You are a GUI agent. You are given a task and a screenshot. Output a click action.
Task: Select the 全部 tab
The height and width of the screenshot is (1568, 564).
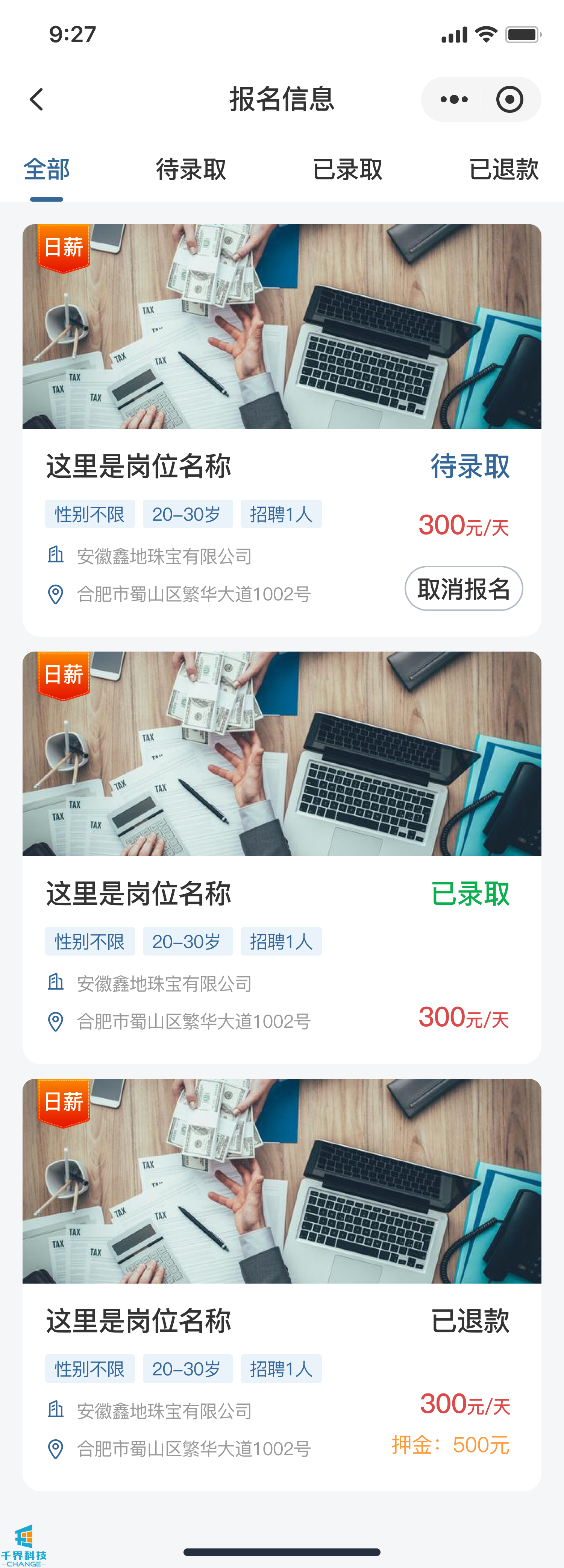[46, 169]
